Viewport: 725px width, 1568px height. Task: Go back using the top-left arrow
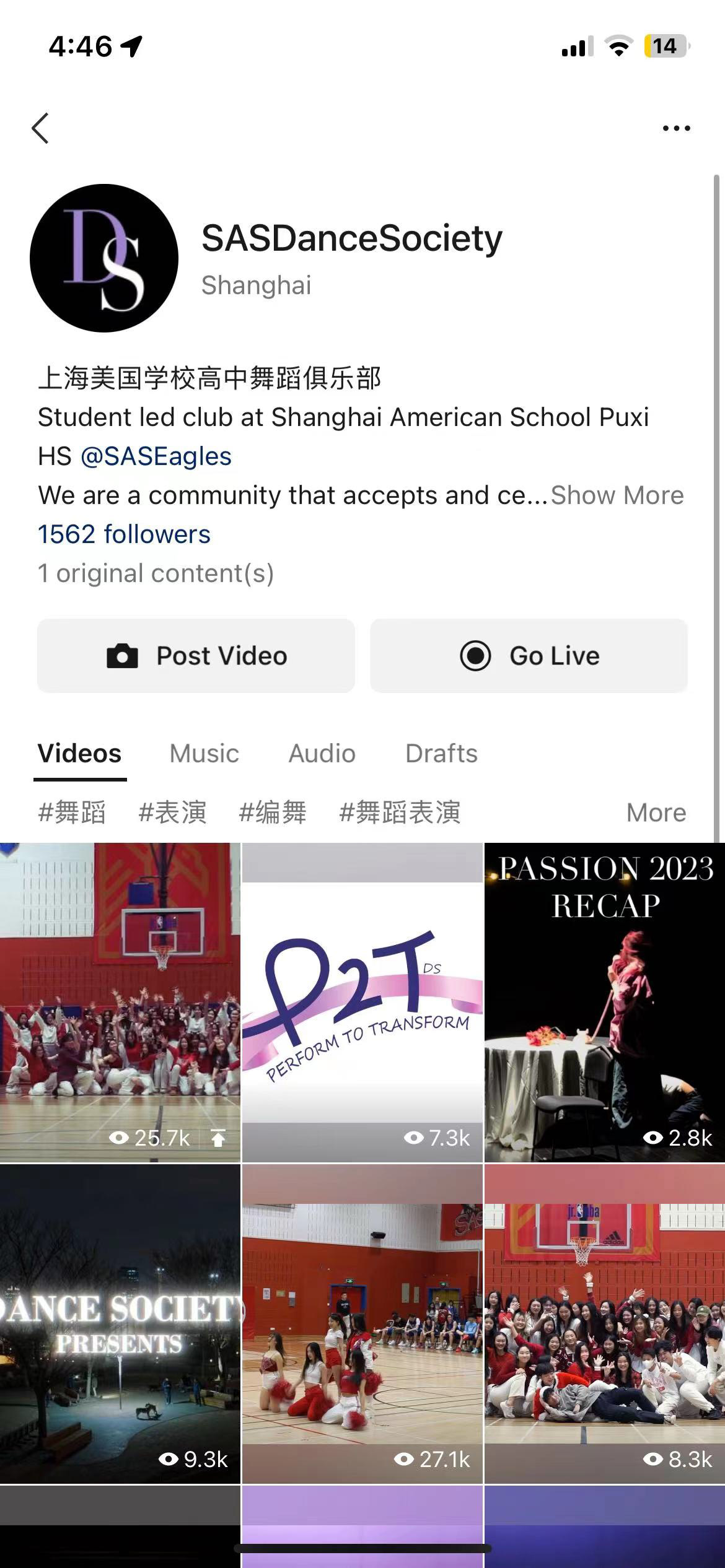coord(40,128)
